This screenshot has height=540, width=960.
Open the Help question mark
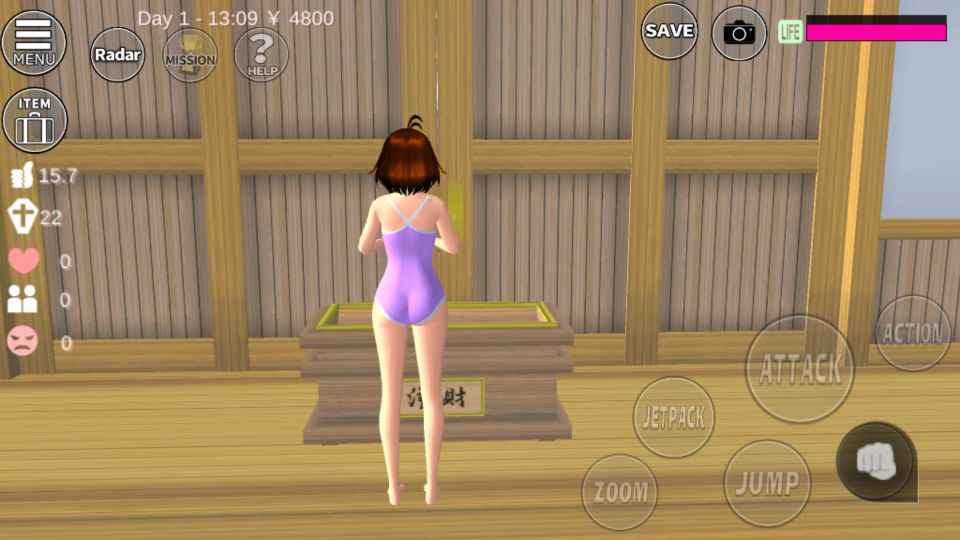tap(261, 55)
